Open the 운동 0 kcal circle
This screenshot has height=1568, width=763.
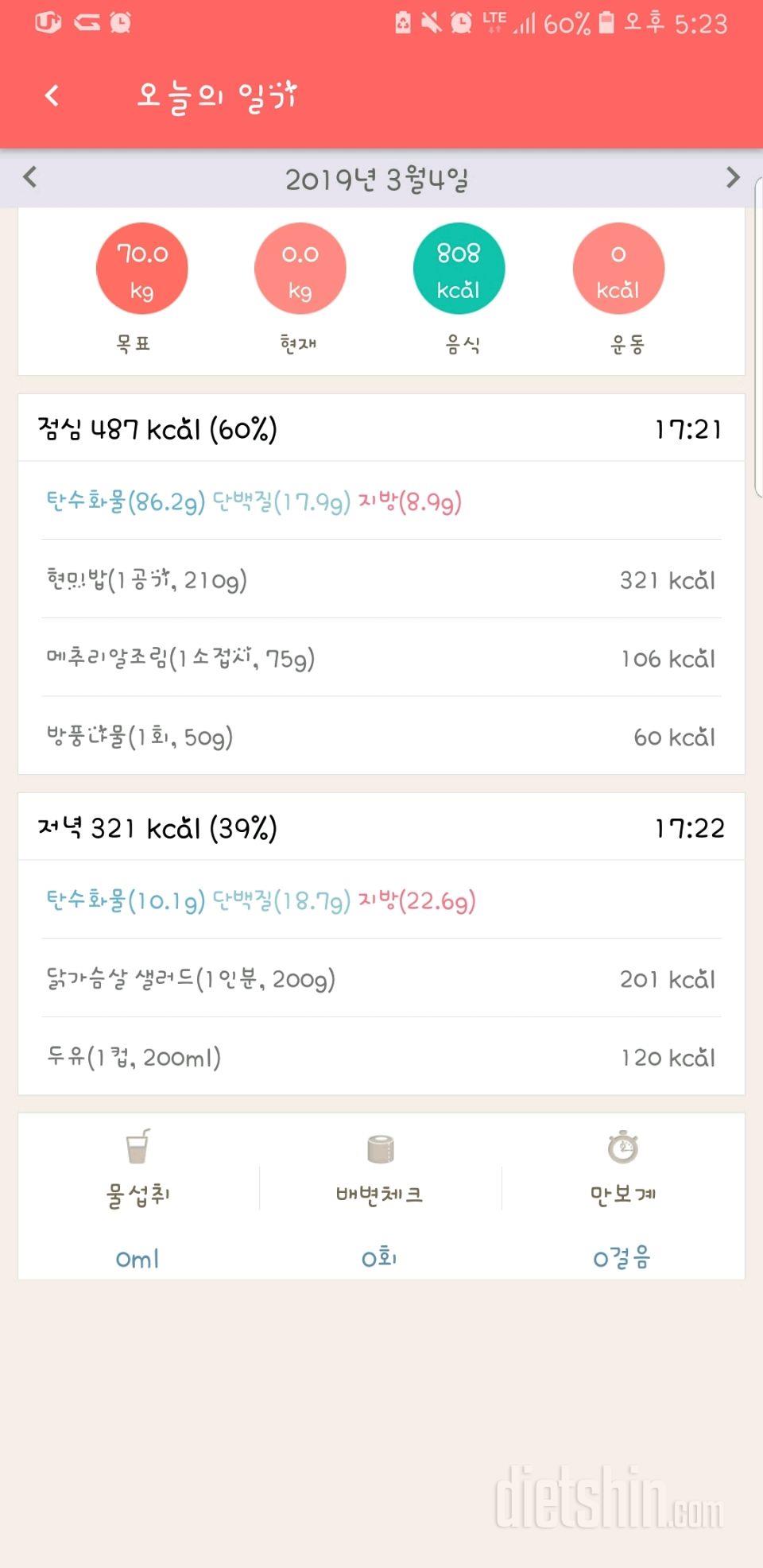point(618,269)
